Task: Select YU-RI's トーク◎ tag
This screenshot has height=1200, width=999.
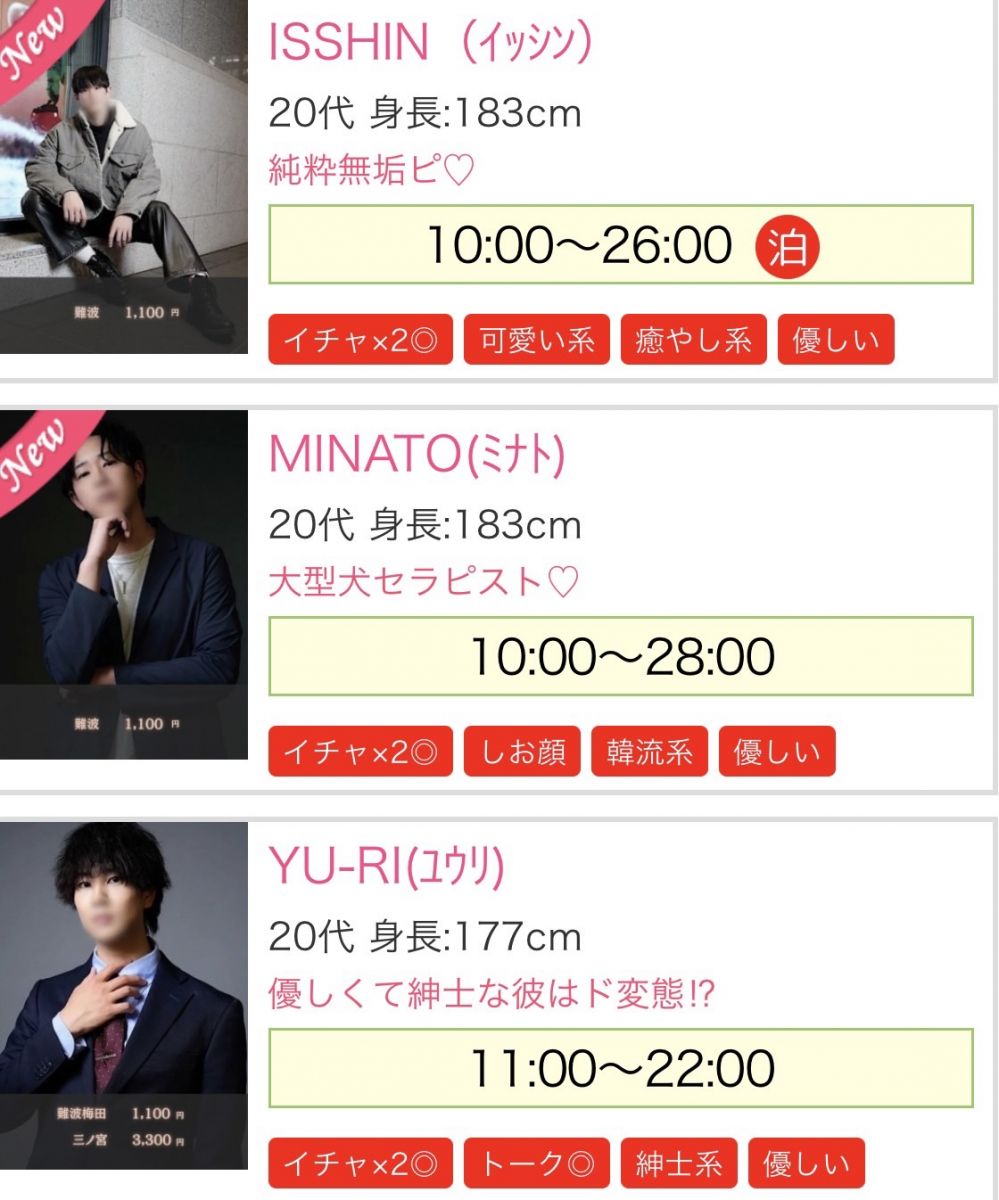Action: coord(537,1164)
